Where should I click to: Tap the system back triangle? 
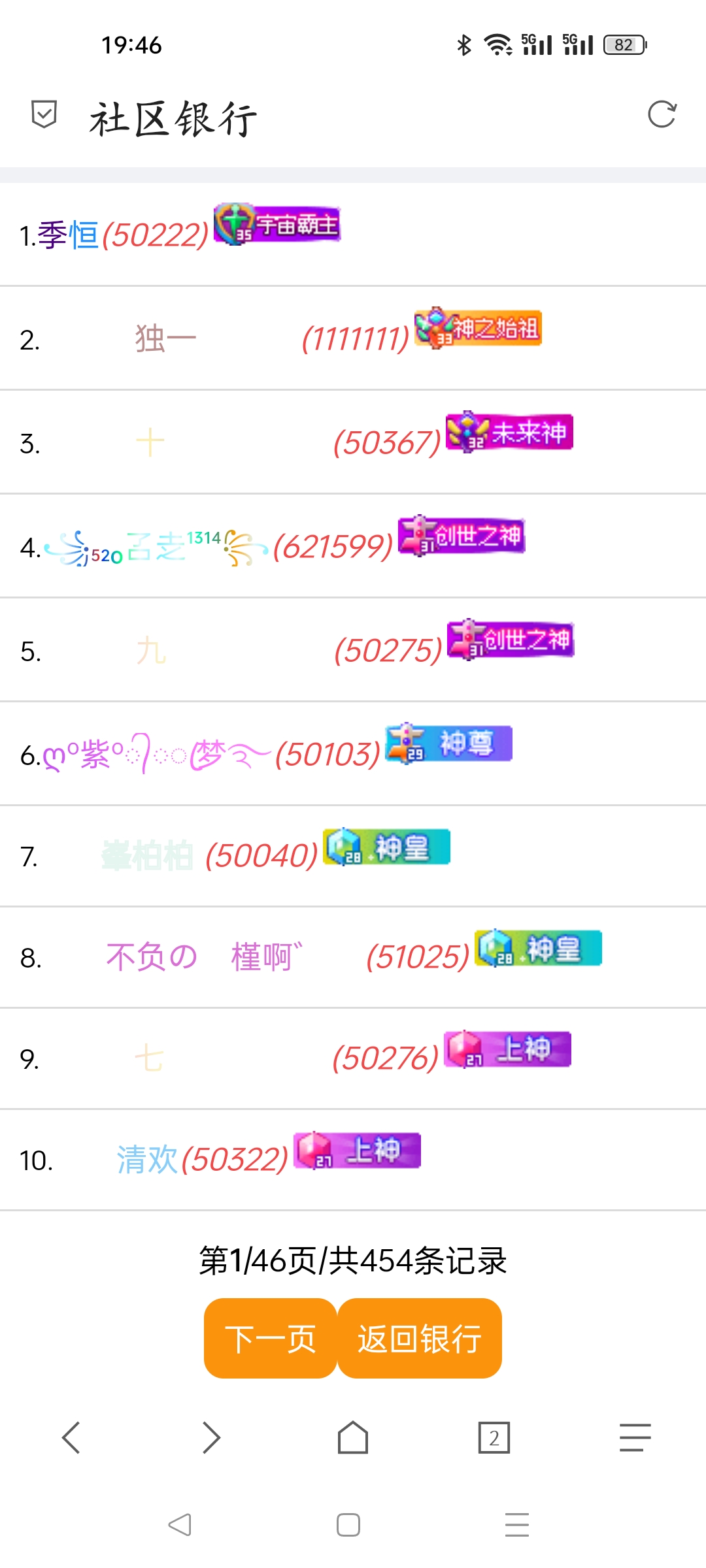(x=180, y=1525)
